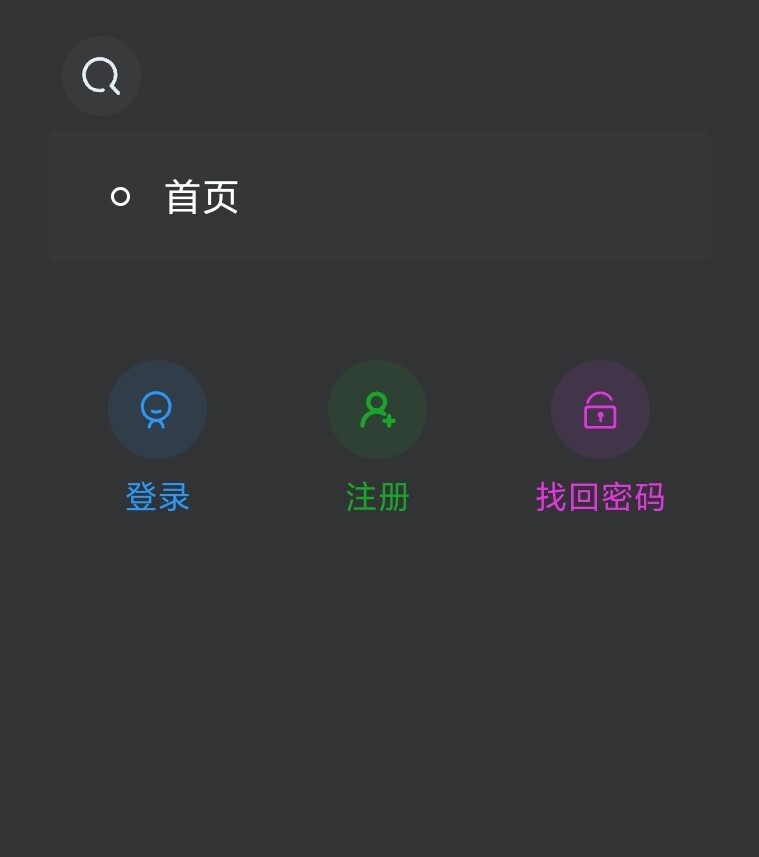Click the 登录 text link

click(157, 497)
